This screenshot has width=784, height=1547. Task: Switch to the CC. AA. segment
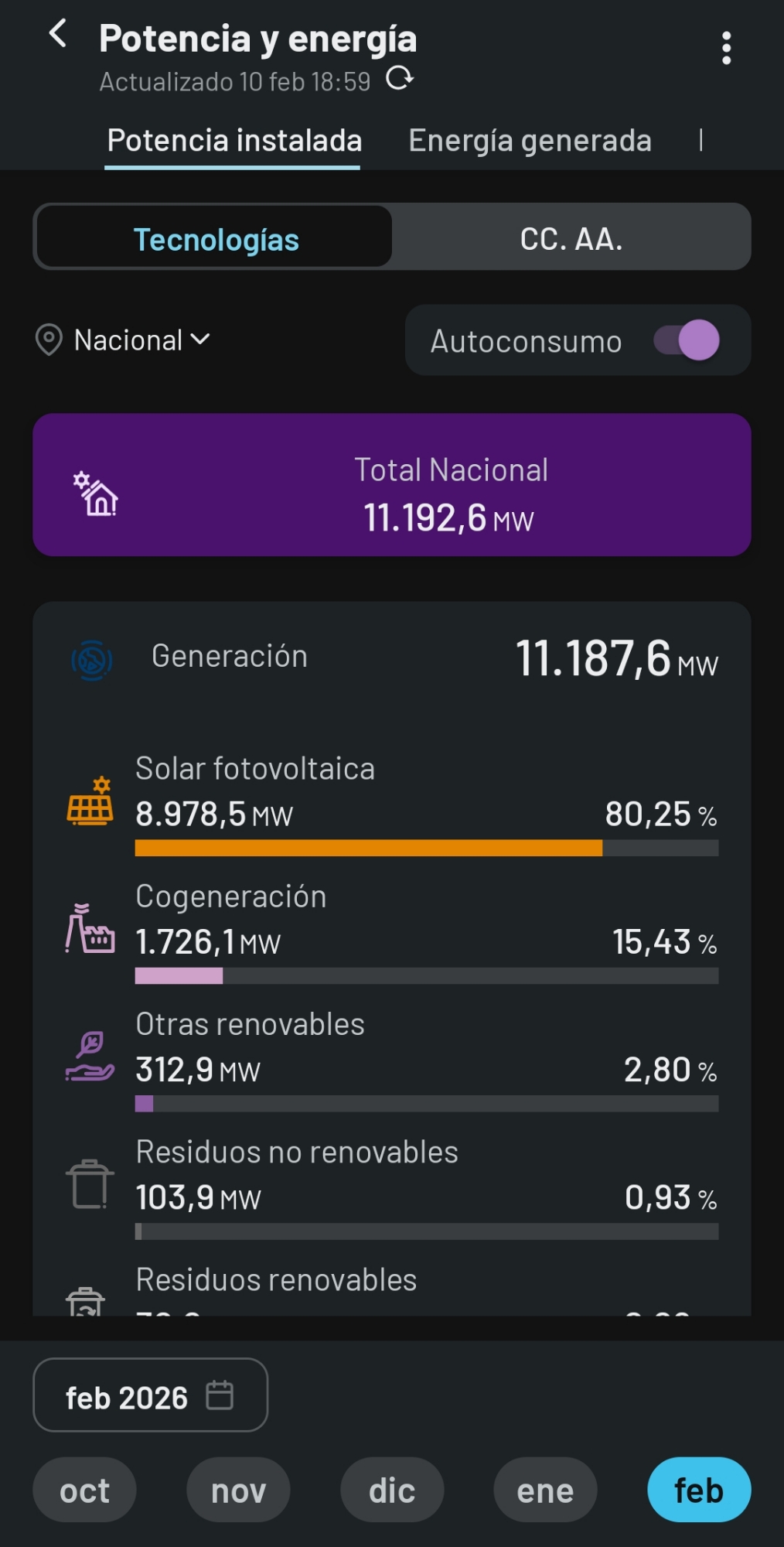[x=571, y=238]
